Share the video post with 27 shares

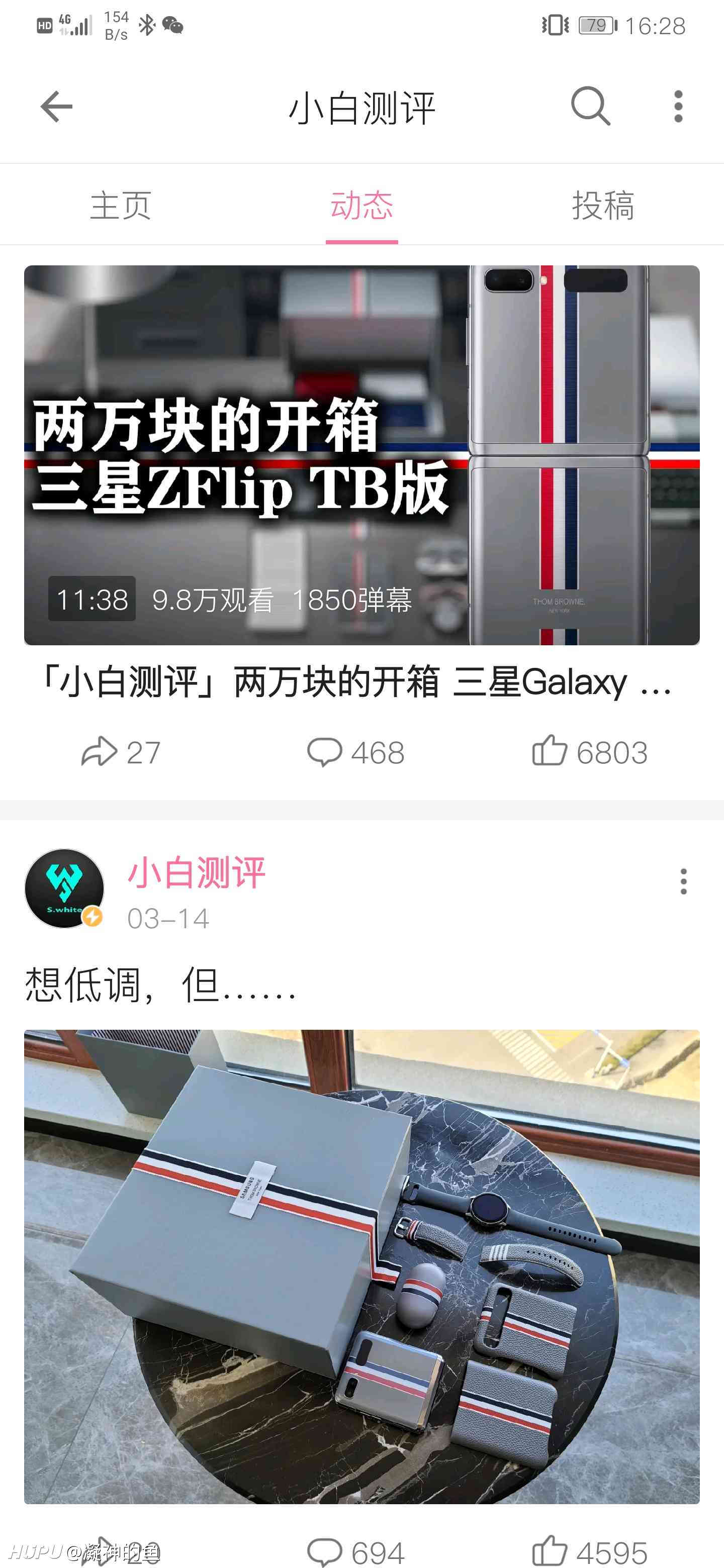pos(121,752)
